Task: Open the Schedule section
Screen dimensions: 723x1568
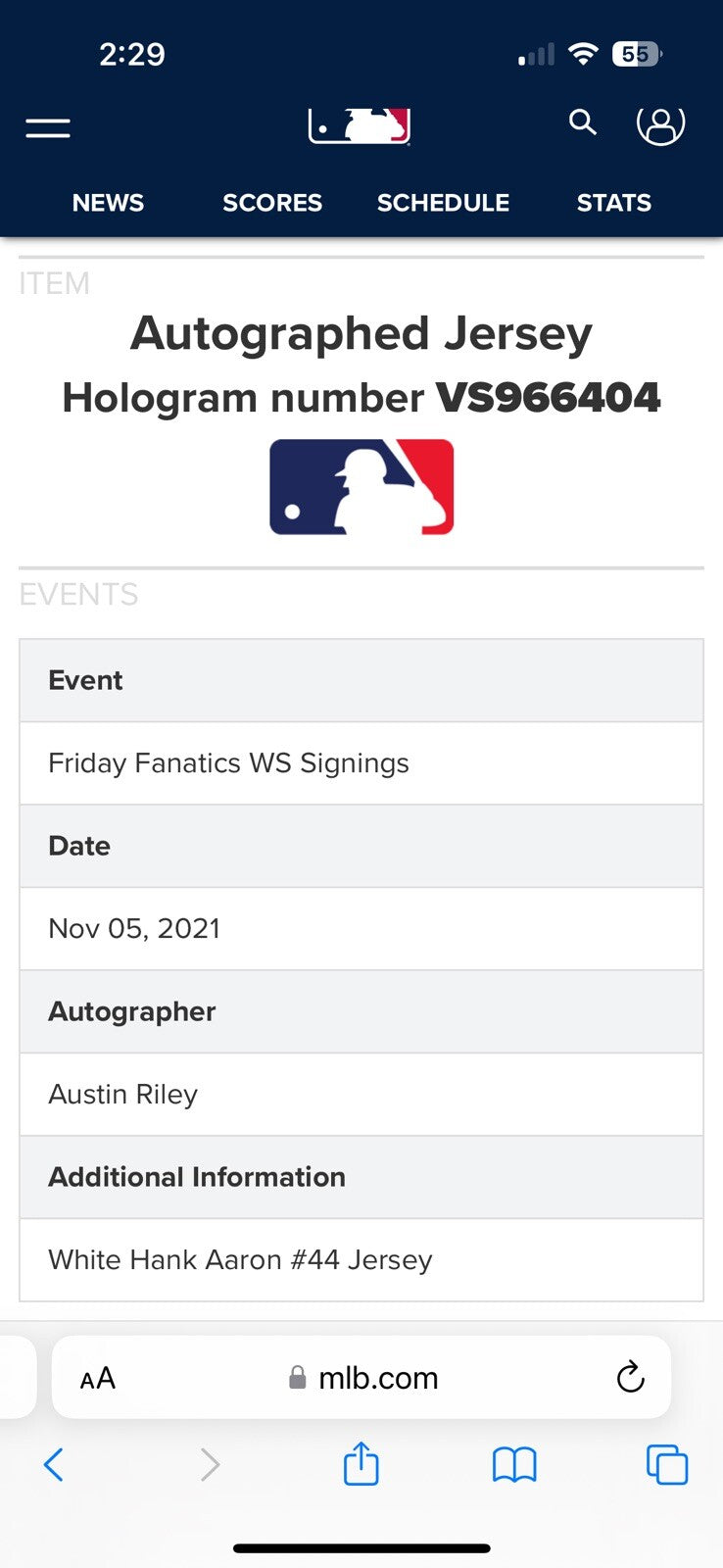Action: 443,203
